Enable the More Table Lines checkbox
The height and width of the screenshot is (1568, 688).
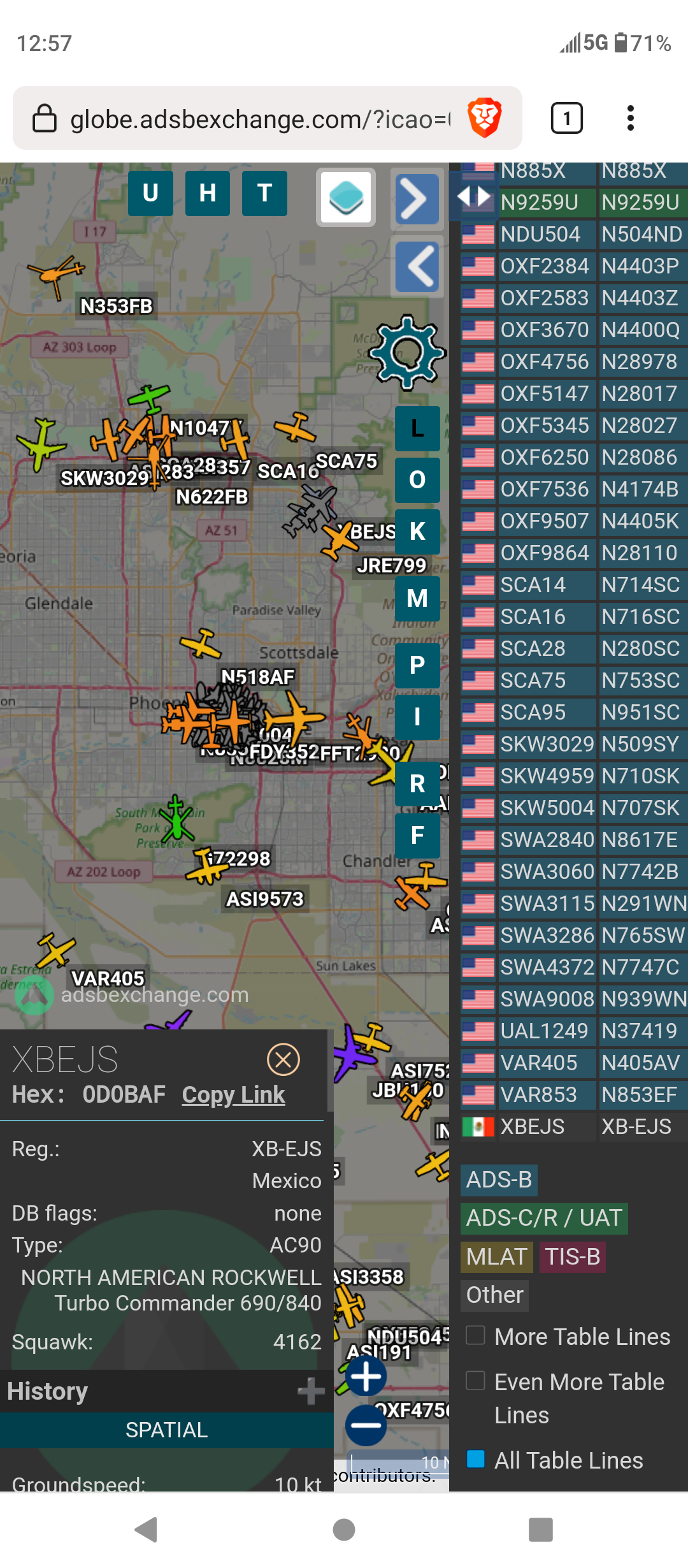pyautogui.click(x=475, y=1335)
